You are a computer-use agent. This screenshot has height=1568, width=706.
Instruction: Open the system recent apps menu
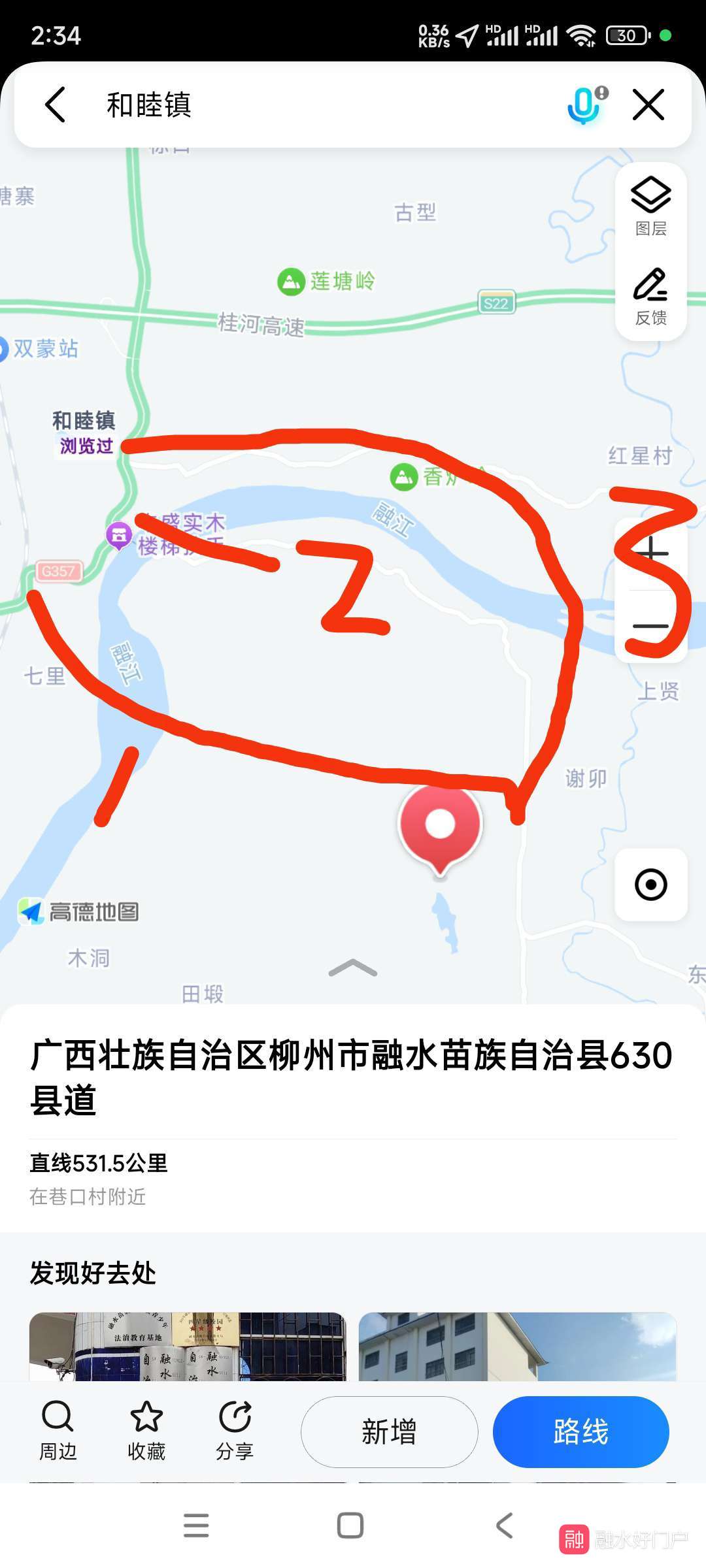click(196, 1526)
